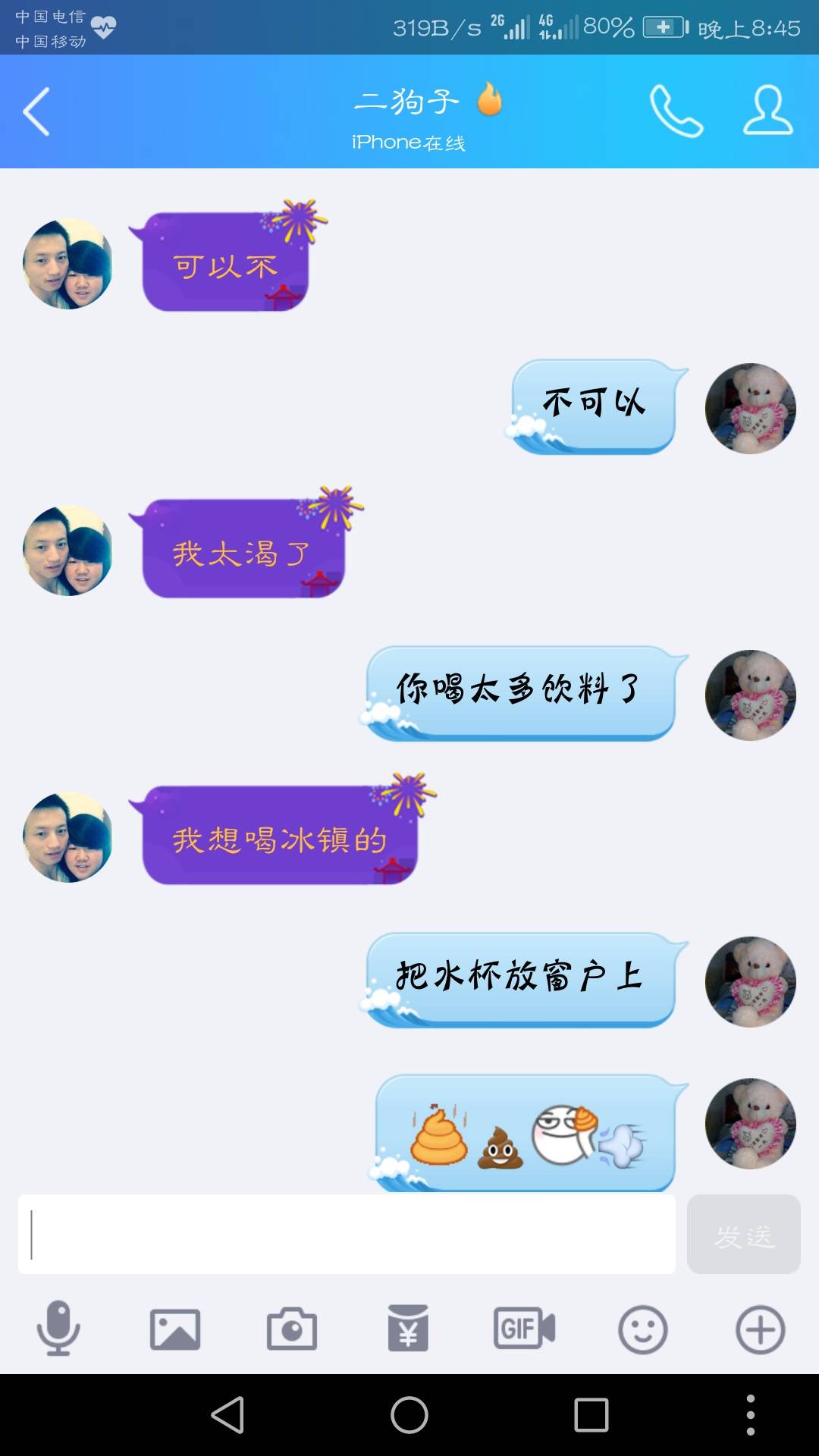Open the GIF video recorder
Image resolution: width=819 pixels, height=1456 pixels.
click(x=525, y=1329)
